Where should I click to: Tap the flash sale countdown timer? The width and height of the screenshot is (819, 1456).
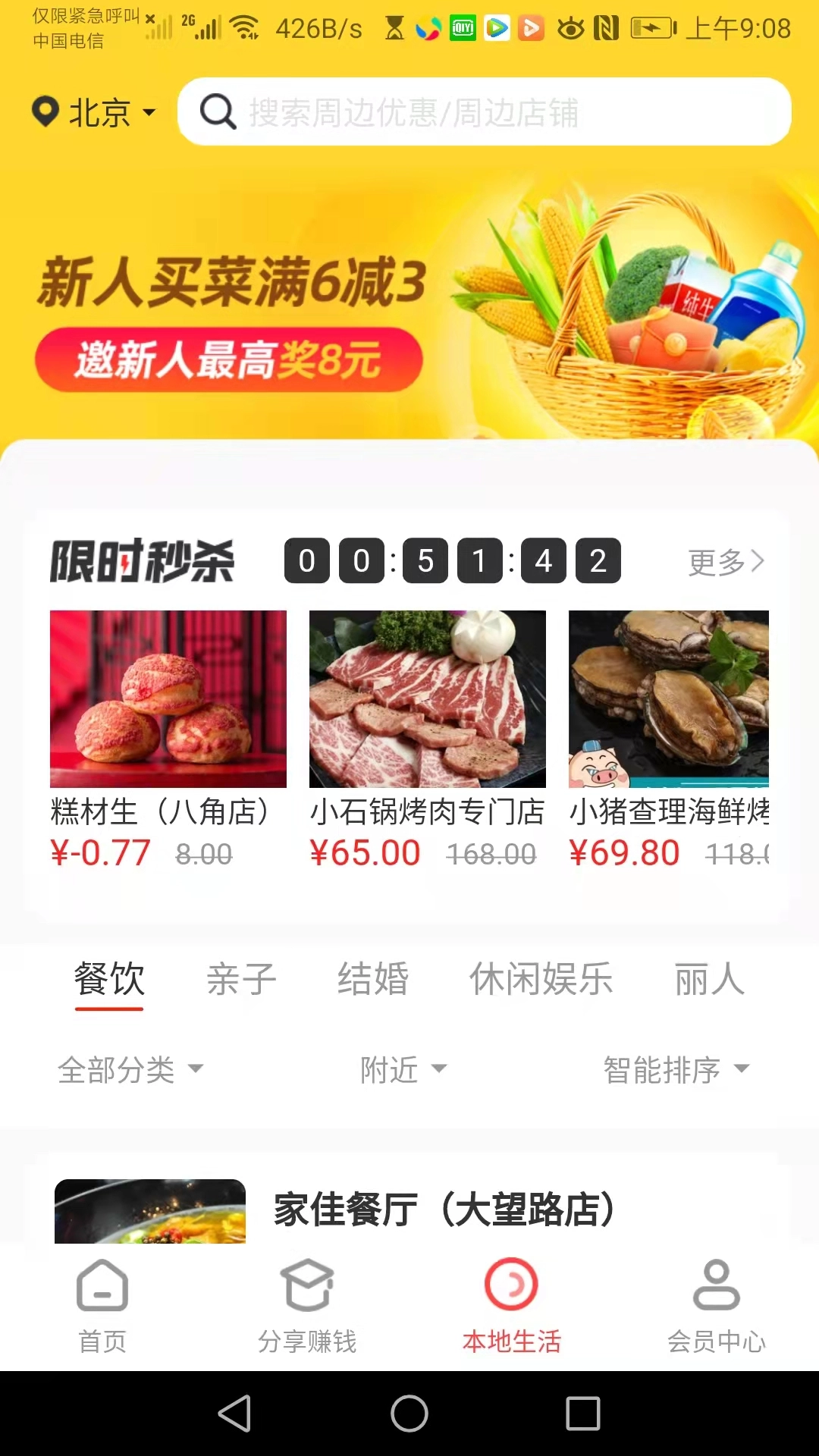pyautogui.click(x=453, y=561)
